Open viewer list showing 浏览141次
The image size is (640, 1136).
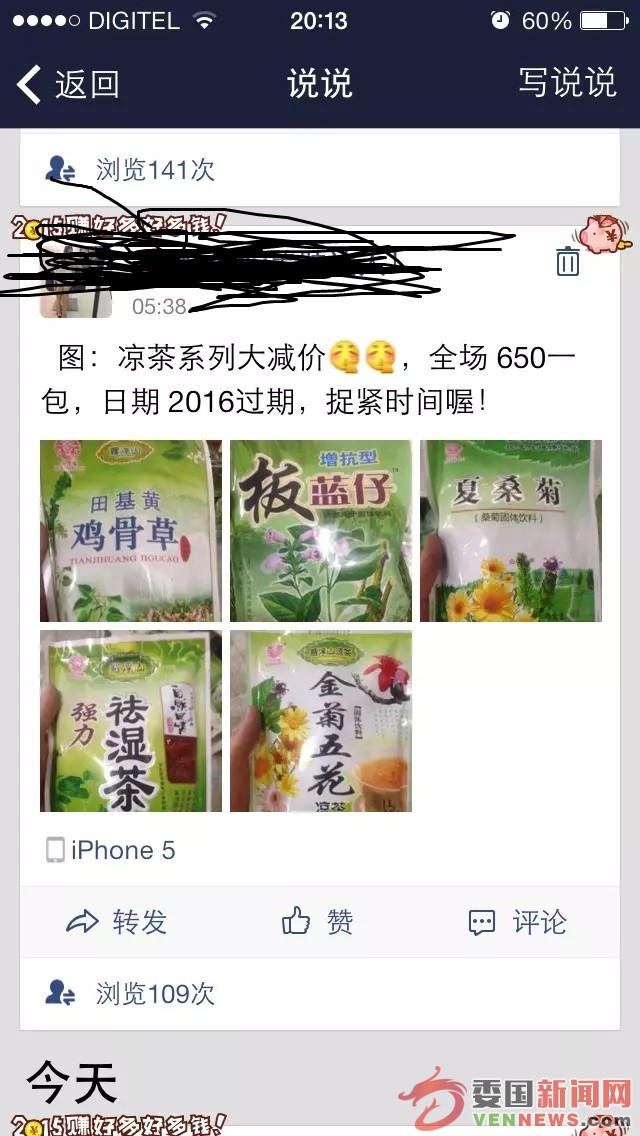pos(131,170)
